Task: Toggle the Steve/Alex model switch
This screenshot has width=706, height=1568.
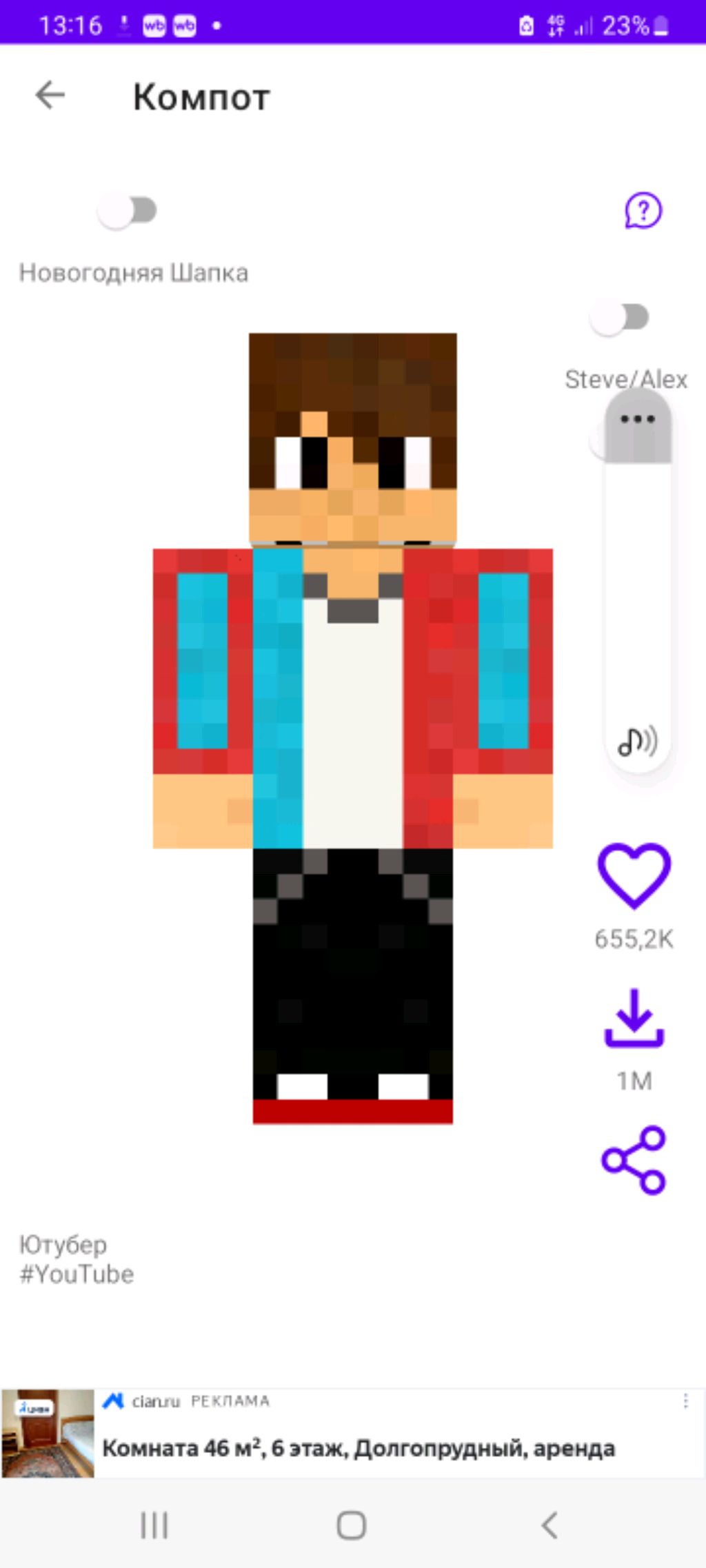Action: pyautogui.click(x=620, y=318)
